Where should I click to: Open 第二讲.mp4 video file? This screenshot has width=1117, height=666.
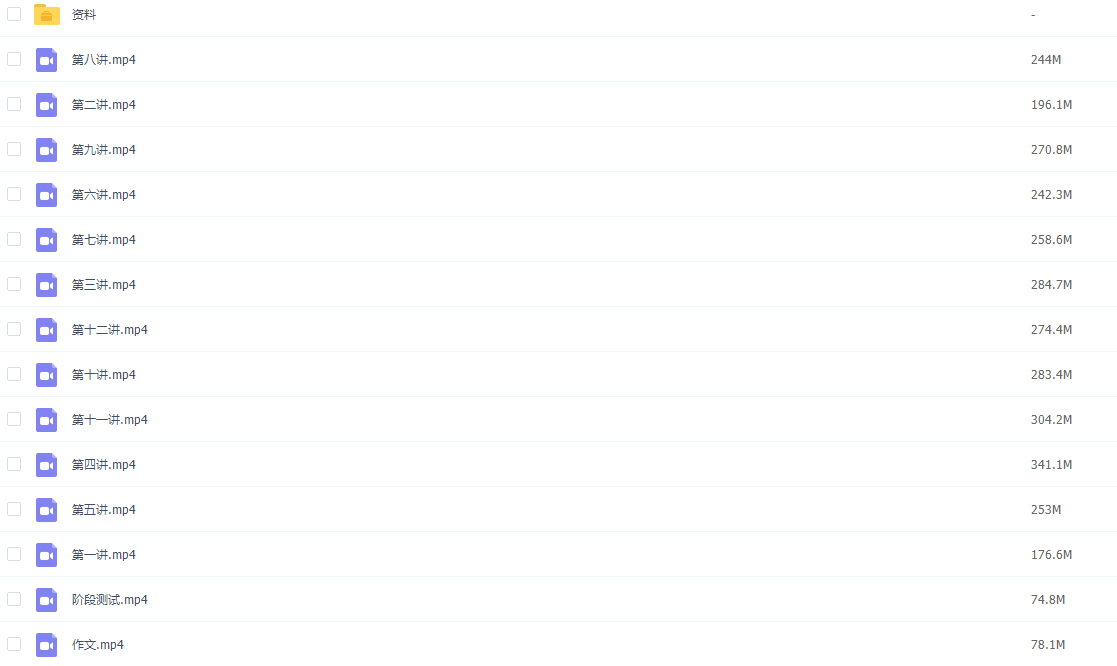pos(103,105)
